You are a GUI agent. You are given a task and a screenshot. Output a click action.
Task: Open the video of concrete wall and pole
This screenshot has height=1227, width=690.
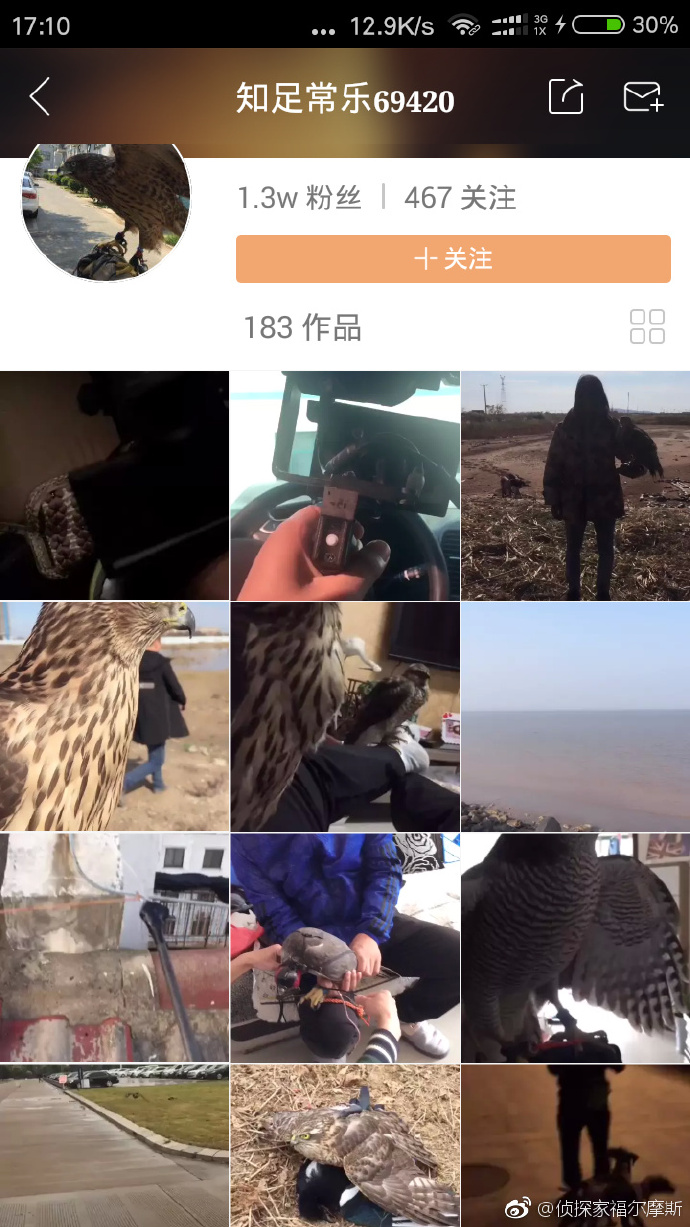point(114,947)
